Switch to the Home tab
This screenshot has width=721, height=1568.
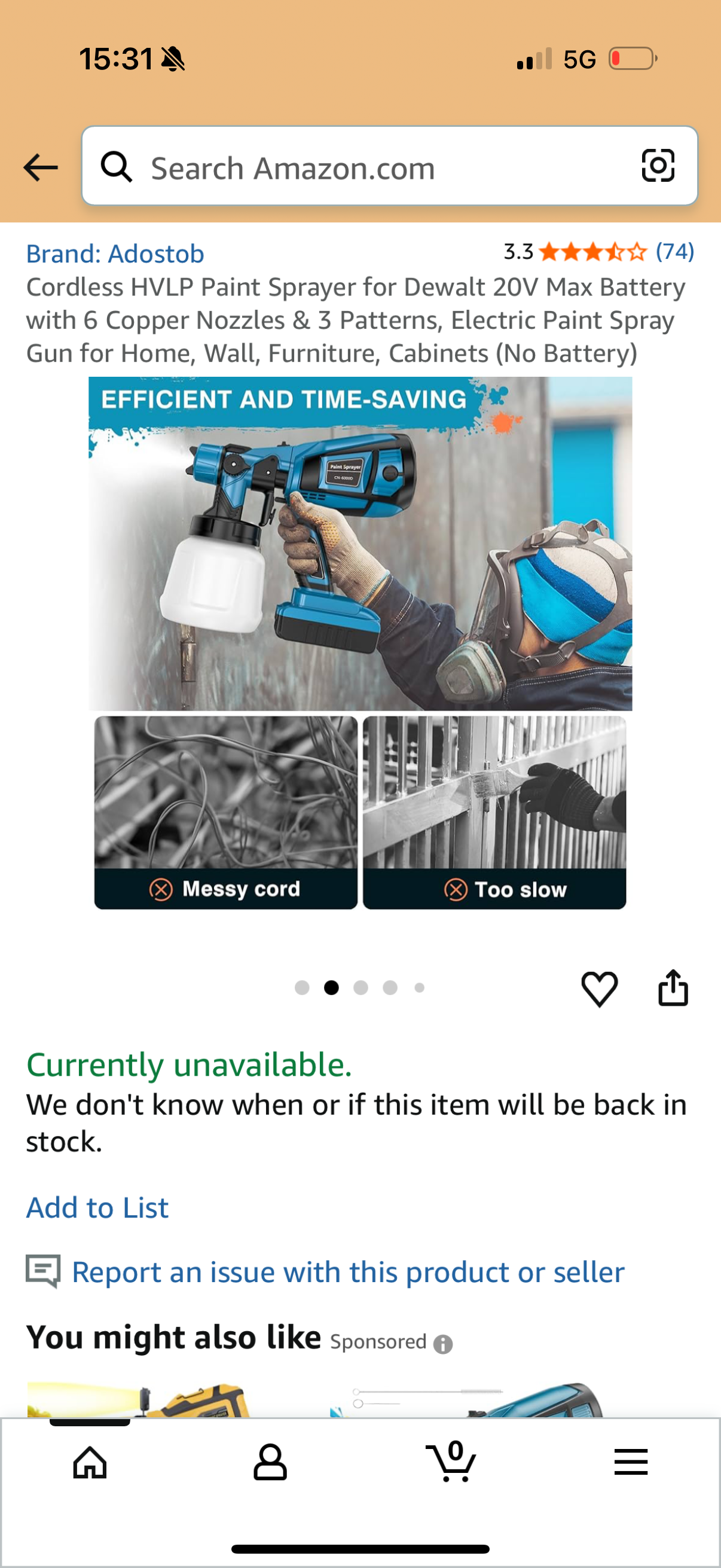pyautogui.click(x=90, y=1462)
